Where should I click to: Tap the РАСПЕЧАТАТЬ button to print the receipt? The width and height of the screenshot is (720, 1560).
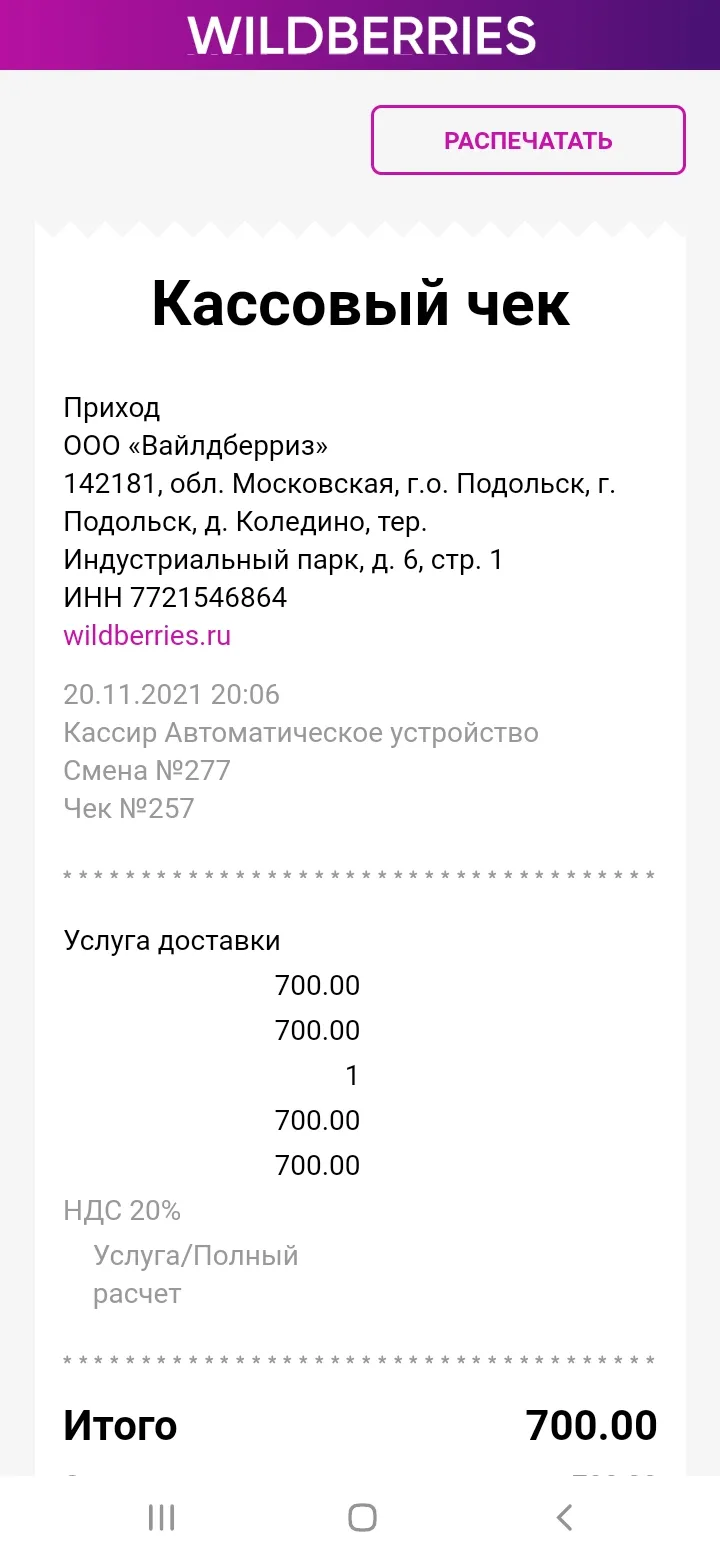(x=528, y=140)
